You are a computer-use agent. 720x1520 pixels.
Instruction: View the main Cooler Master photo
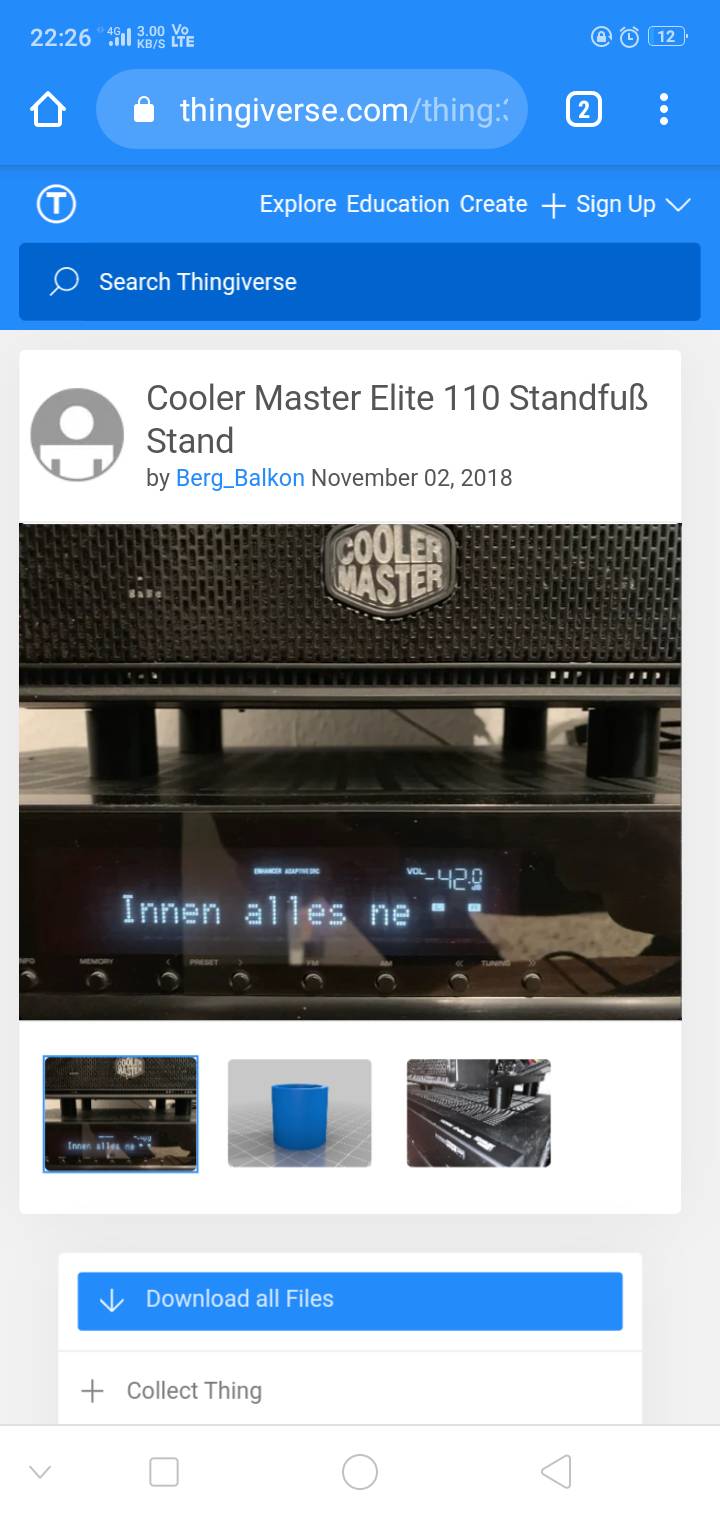coord(350,770)
